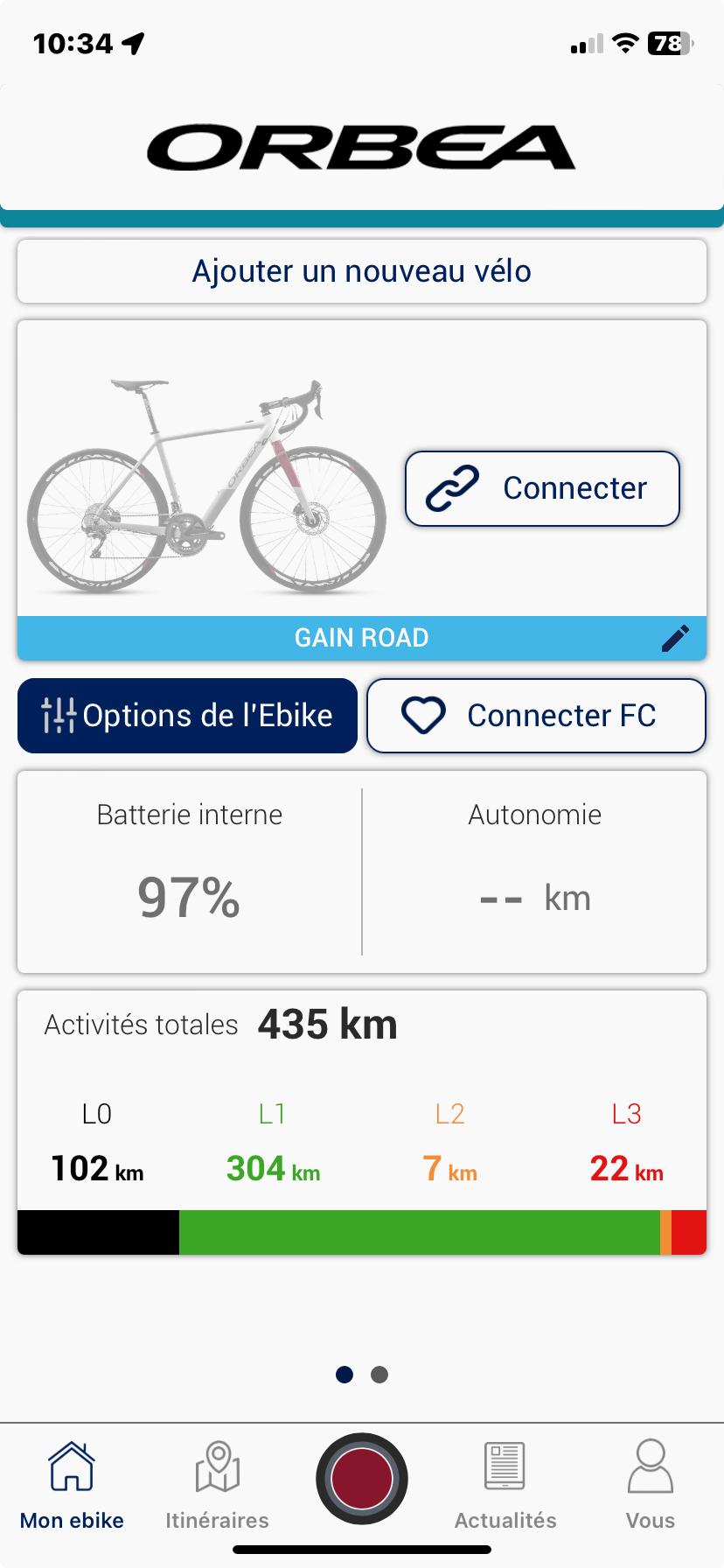
Task: Go to the Vous profile tab
Action: [x=651, y=1486]
